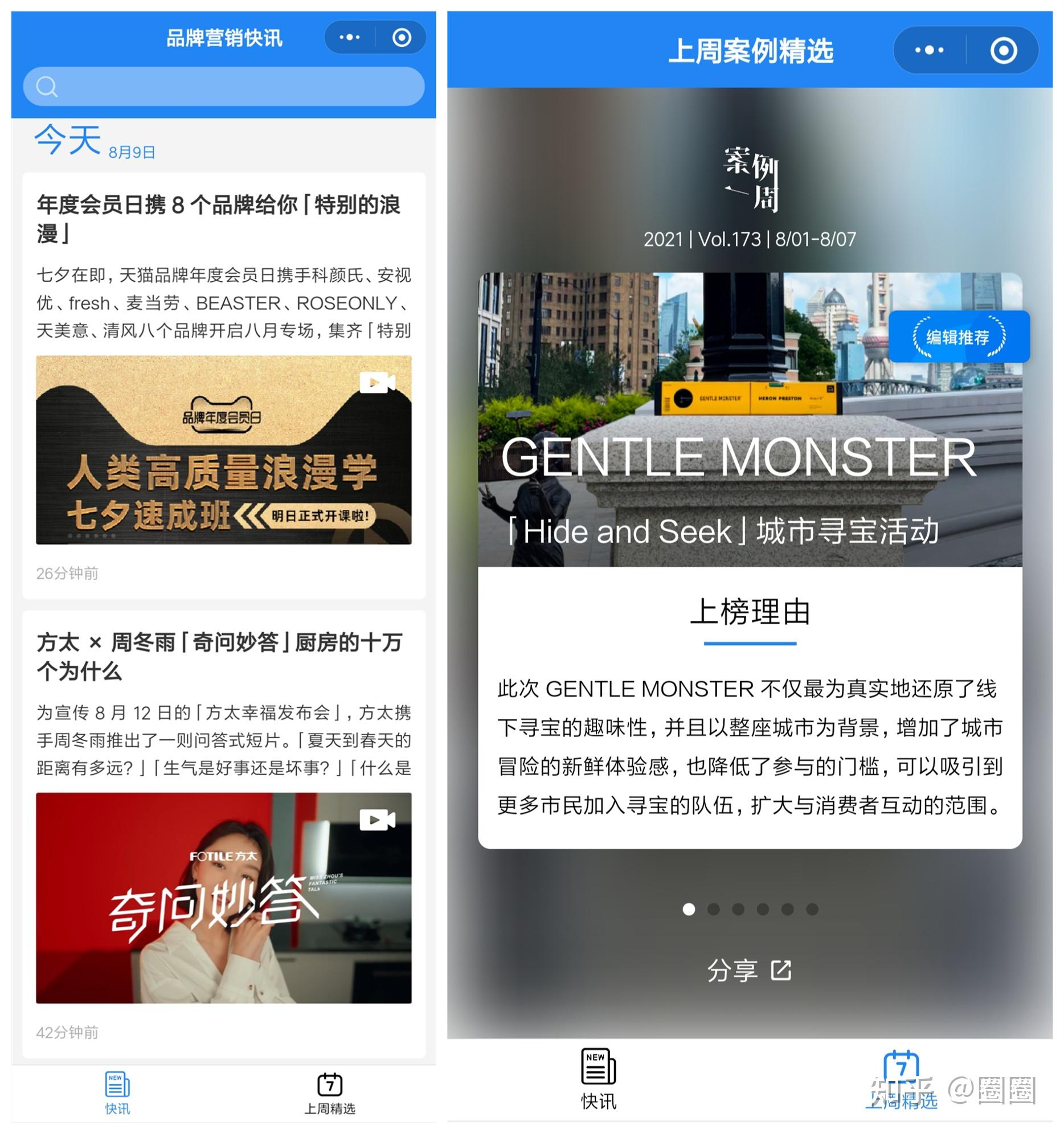Tap the search magnifier icon

click(47, 87)
